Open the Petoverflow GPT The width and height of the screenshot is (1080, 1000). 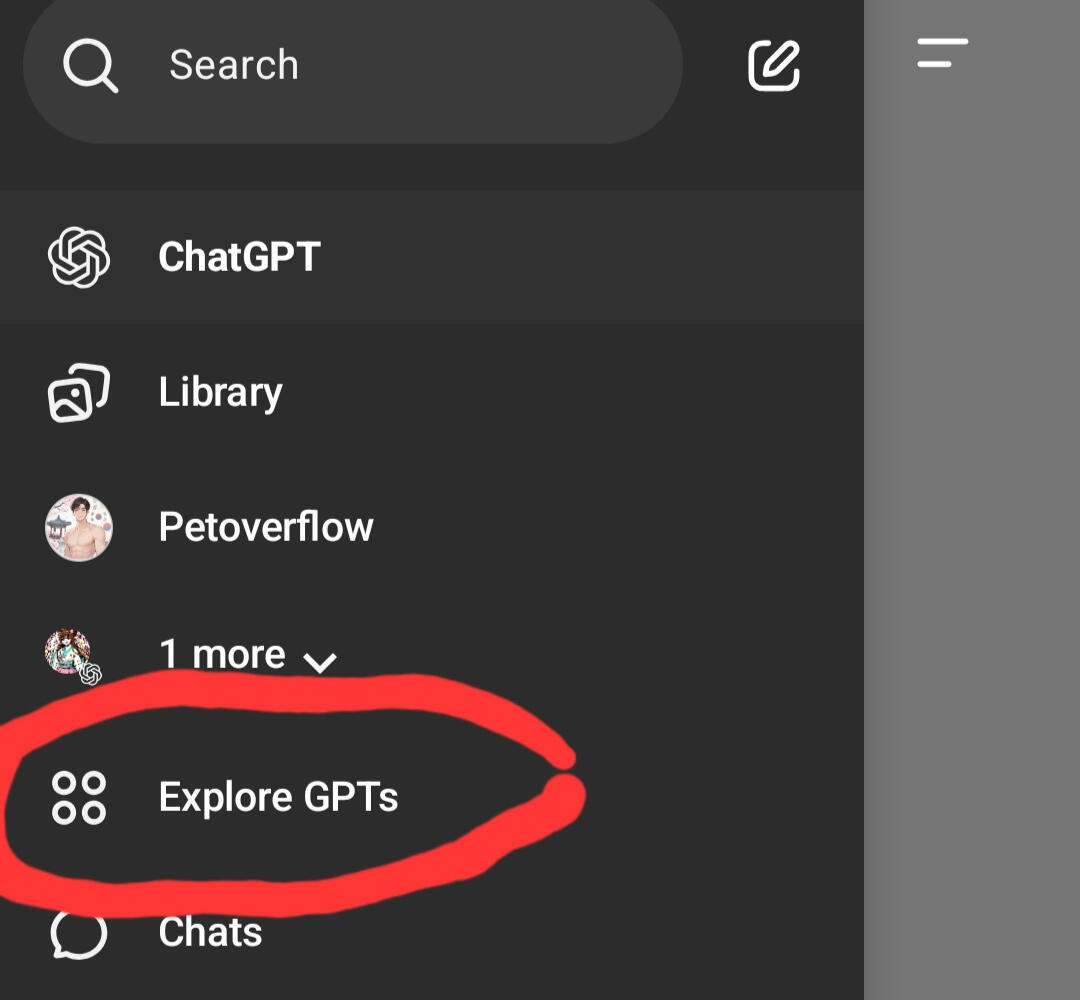[265, 527]
